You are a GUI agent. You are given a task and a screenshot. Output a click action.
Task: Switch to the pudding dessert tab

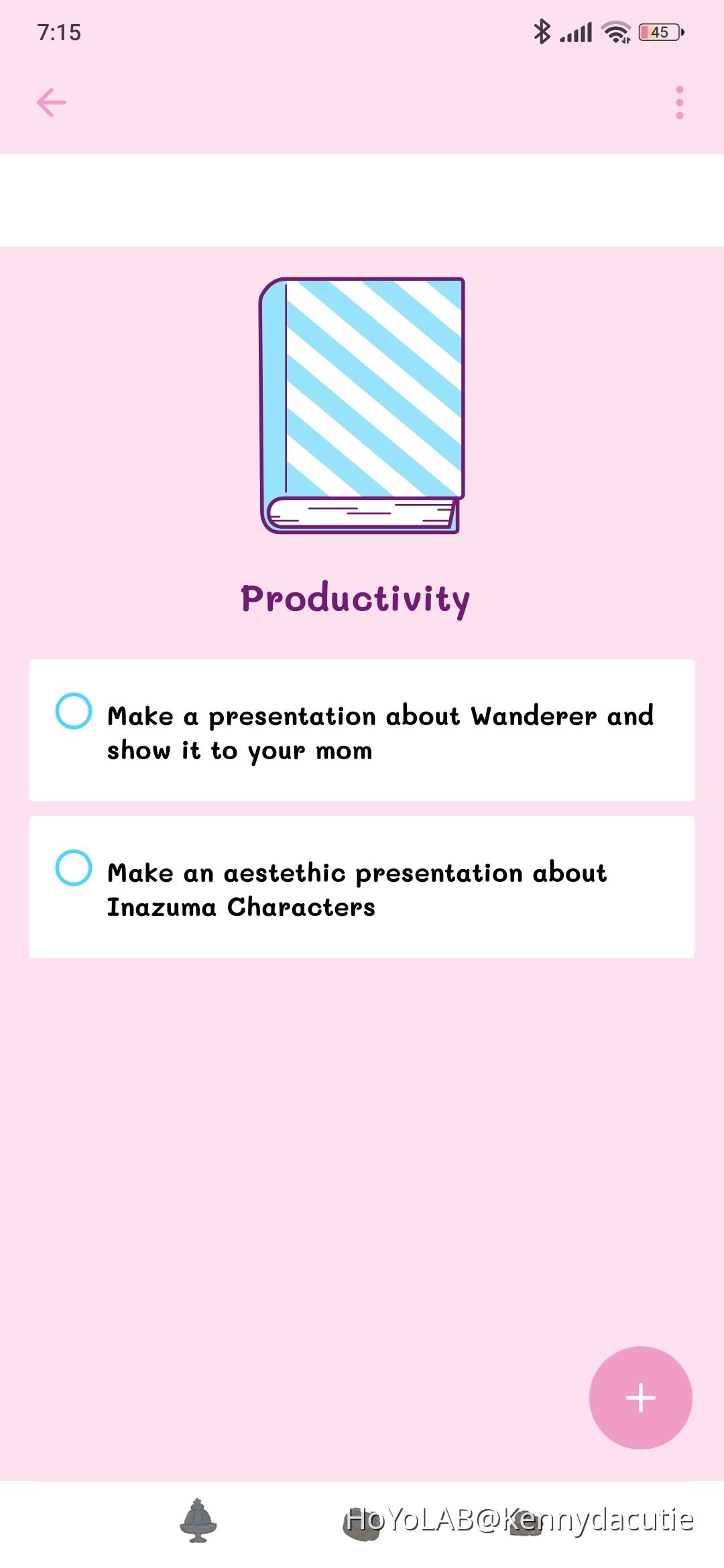point(198,1520)
